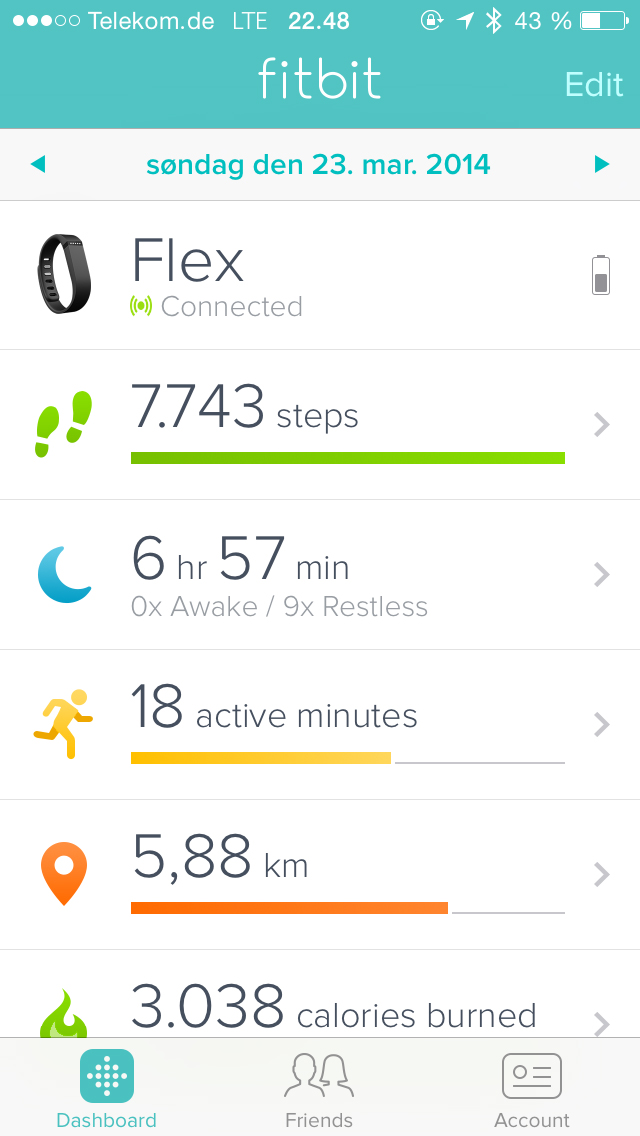Viewport: 640px width, 1136px height.
Task: Go to the previous day
Action: [x=38, y=165]
